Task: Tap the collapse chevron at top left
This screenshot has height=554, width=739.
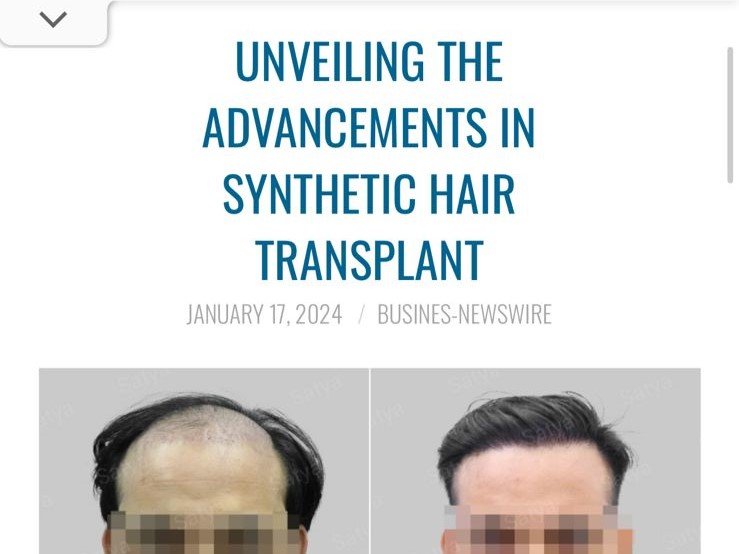Action: [52, 20]
